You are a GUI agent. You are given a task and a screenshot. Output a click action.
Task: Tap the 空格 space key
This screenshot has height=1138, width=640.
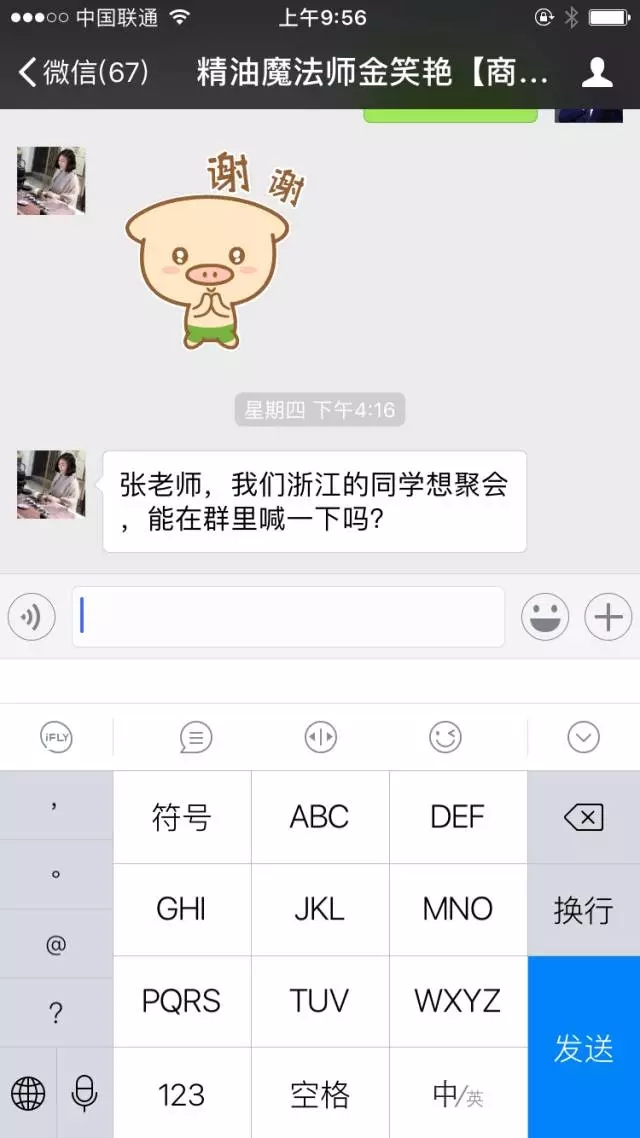[320, 1094]
